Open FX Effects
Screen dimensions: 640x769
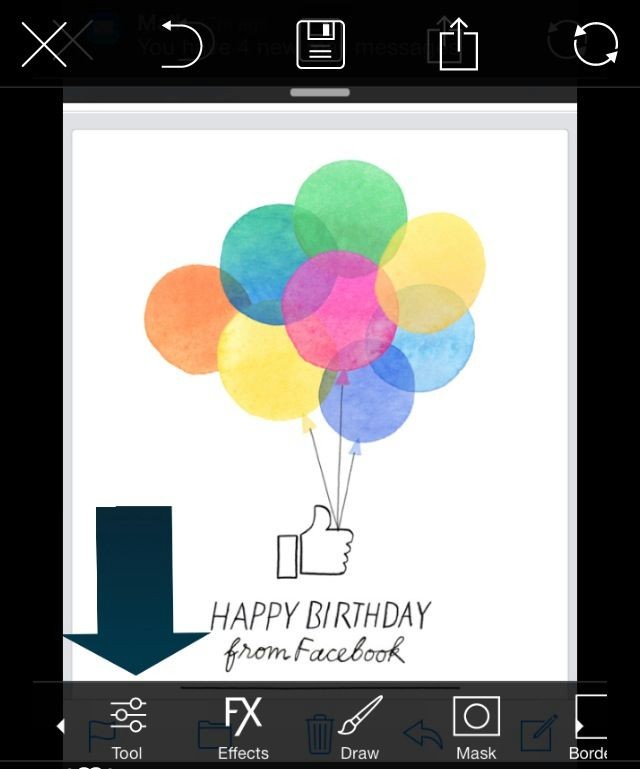point(243,728)
